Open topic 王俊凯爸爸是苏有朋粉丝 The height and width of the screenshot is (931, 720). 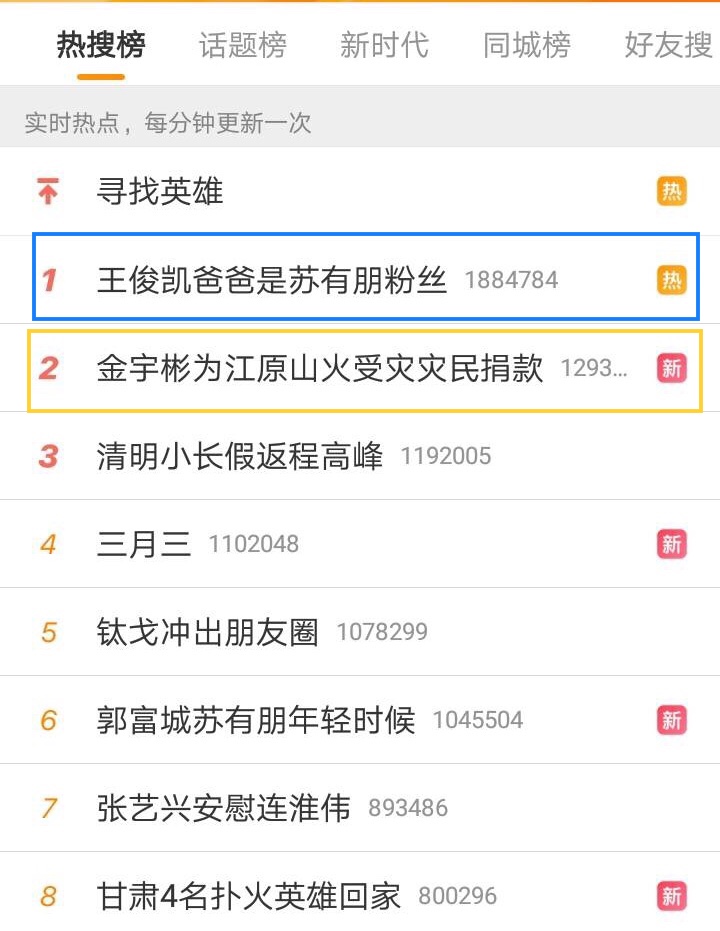pyautogui.click(x=271, y=280)
